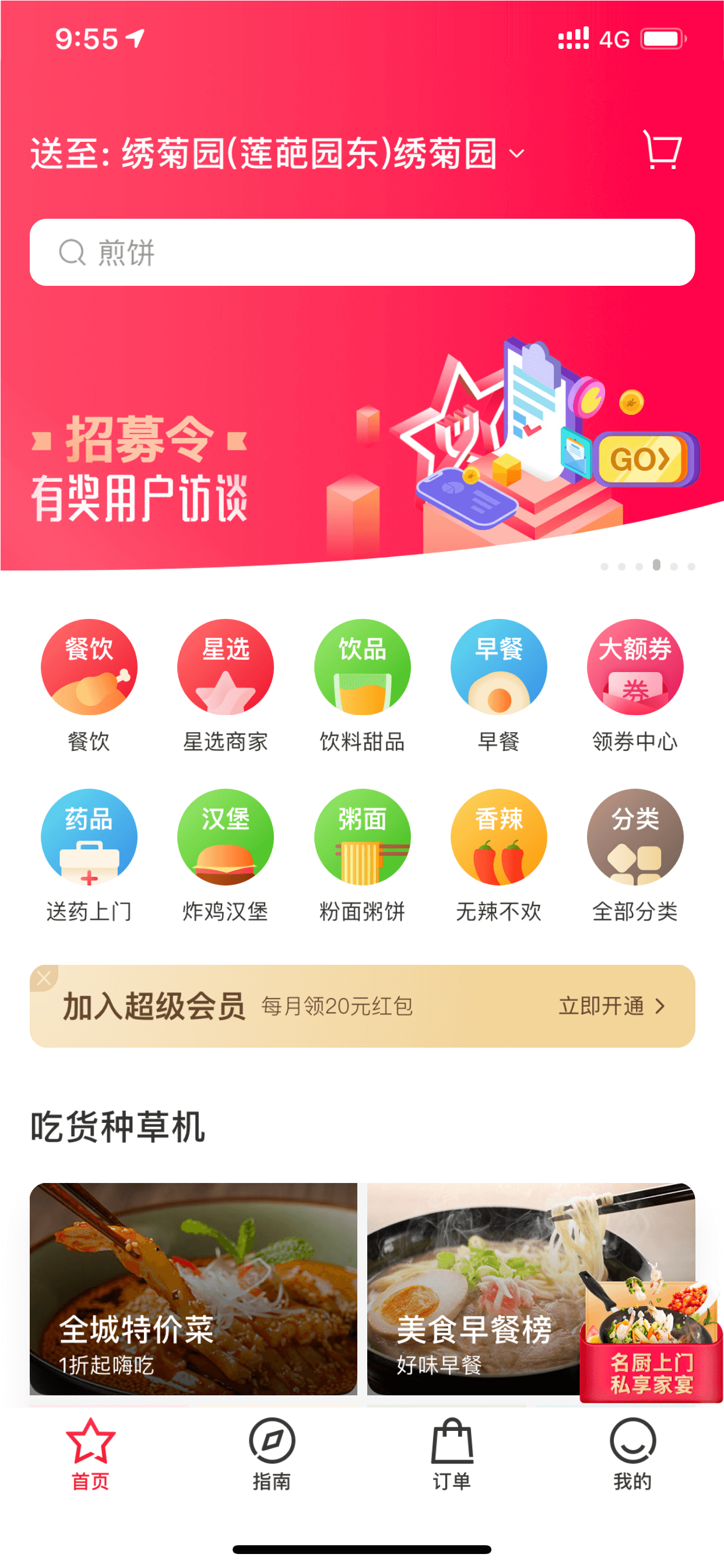Go to 领券中心
The height and width of the screenshot is (1568, 724).
click(635, 686)
